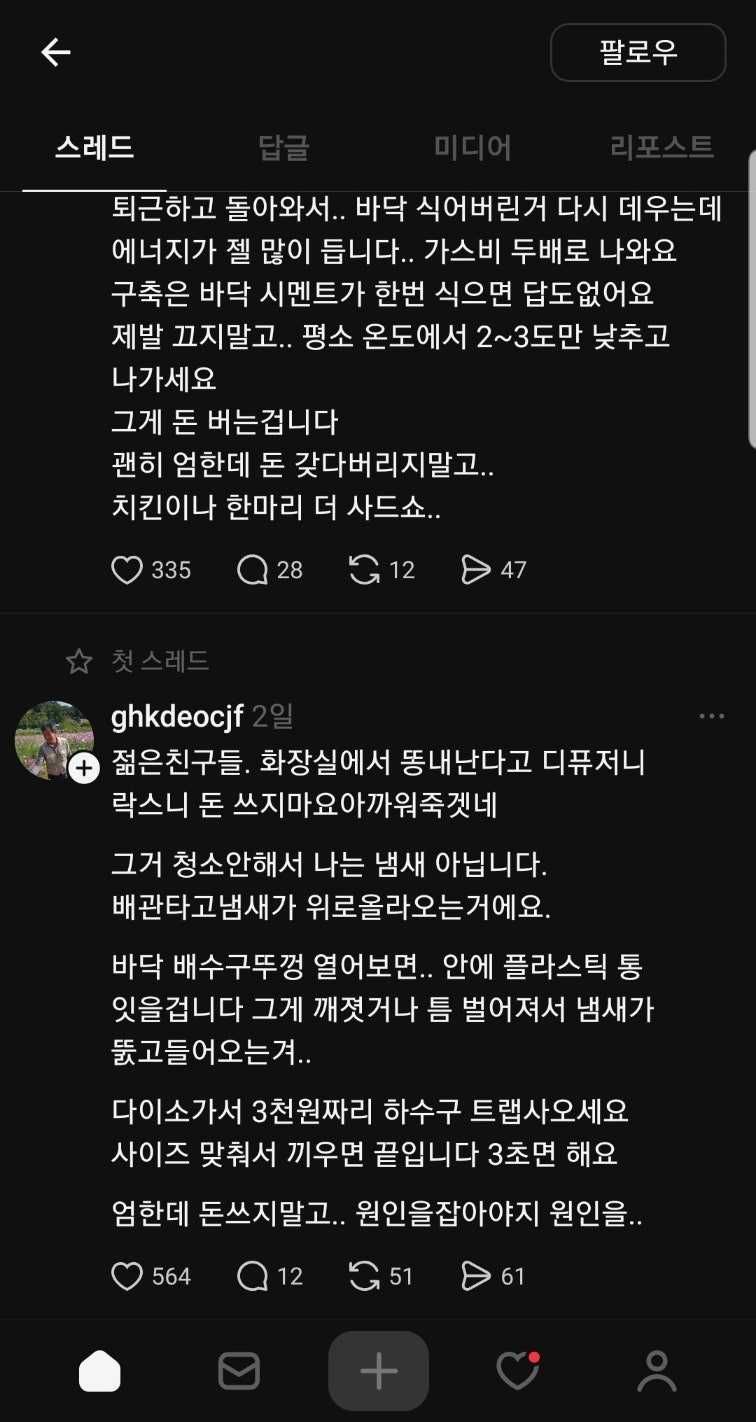The image size is (756, 1422).
Task: Open the 12 comments on the drain trap post
Action: point(253,1276)
